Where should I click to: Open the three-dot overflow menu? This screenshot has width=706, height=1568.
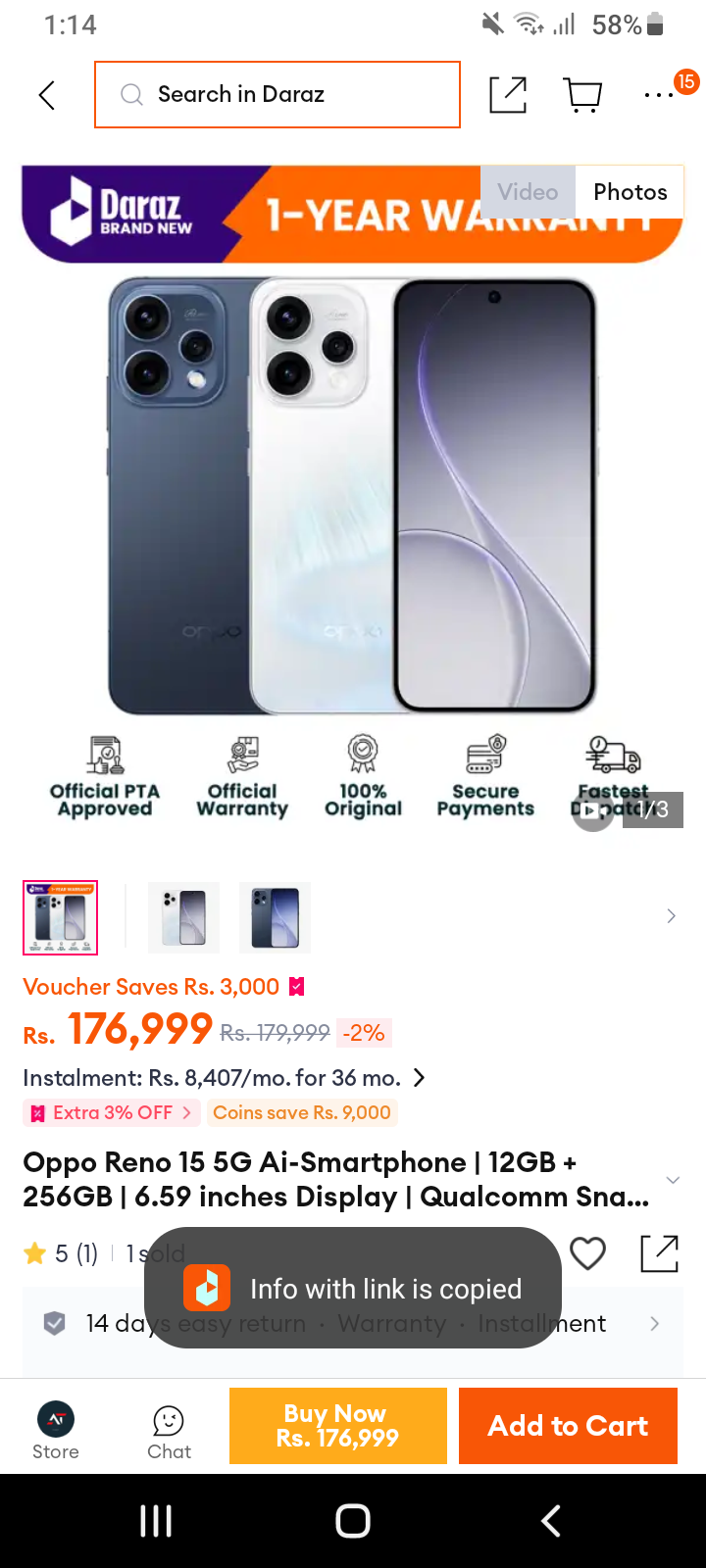[659, 95]
